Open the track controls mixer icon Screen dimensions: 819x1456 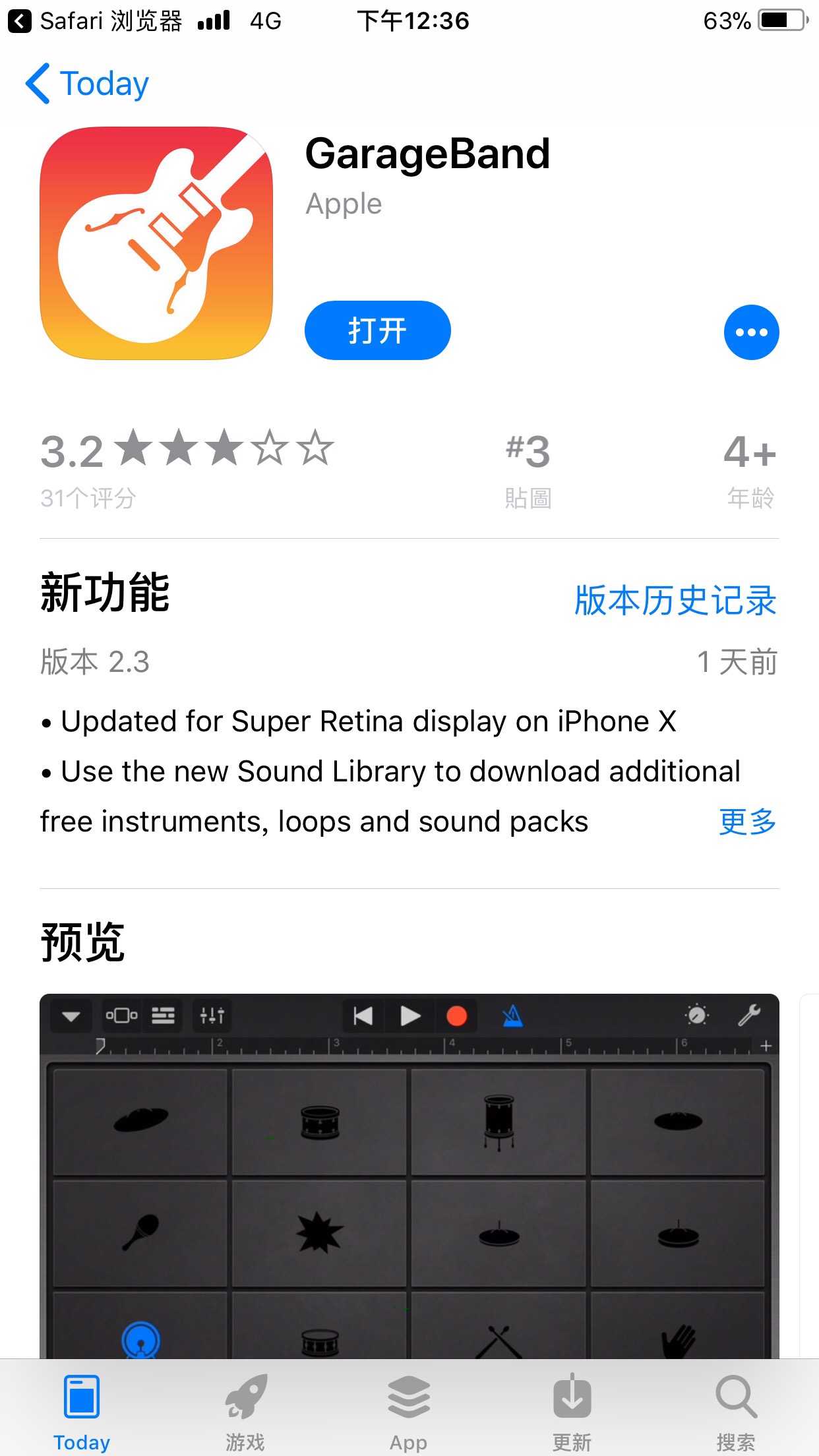(212, 1016)
